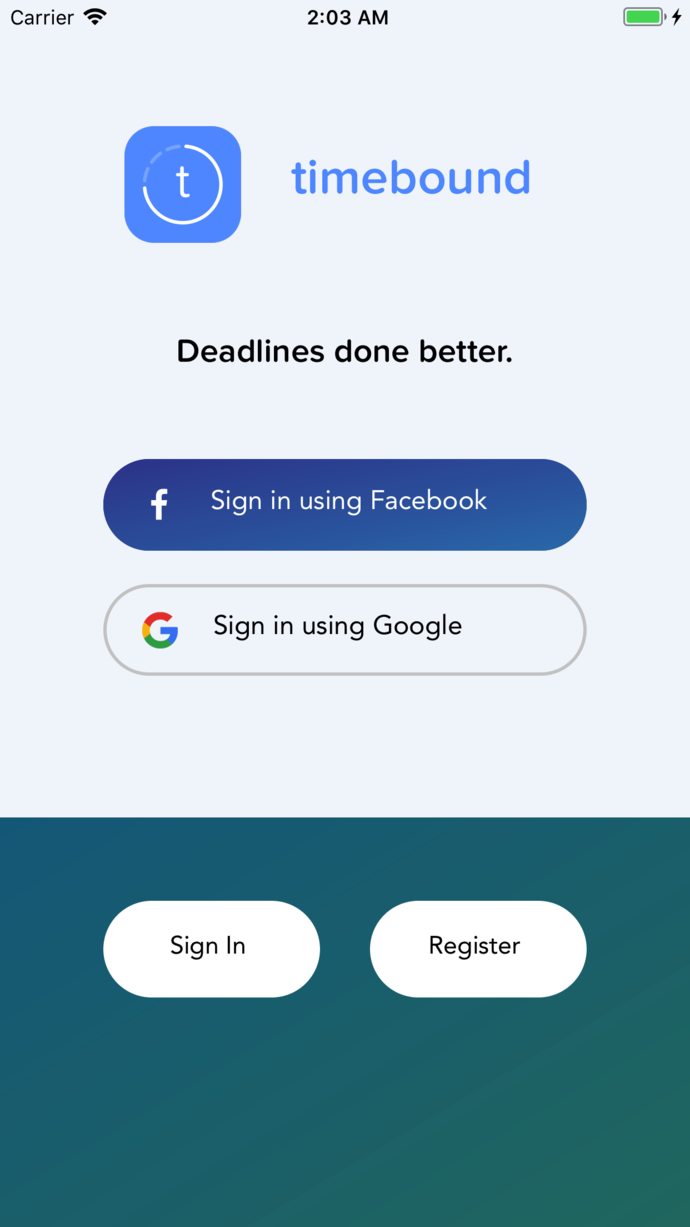Sign in using Facebook

345,504
